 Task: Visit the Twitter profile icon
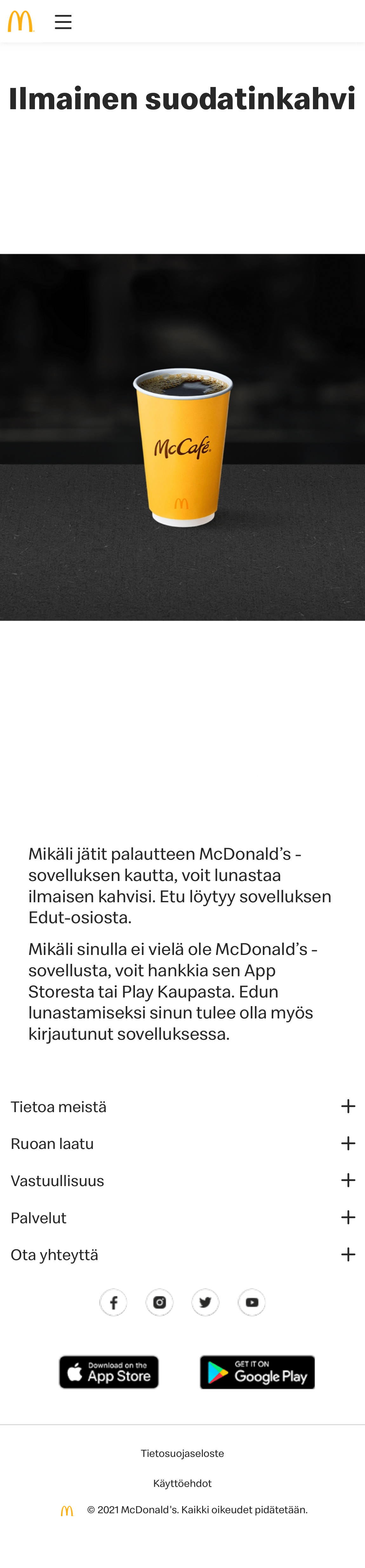pyautogui.click(x=206, y=1302)
